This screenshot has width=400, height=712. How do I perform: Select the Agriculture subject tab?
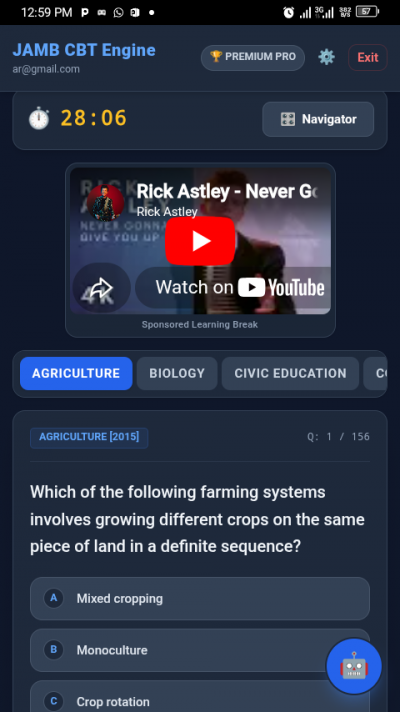(x=76, y=373)
